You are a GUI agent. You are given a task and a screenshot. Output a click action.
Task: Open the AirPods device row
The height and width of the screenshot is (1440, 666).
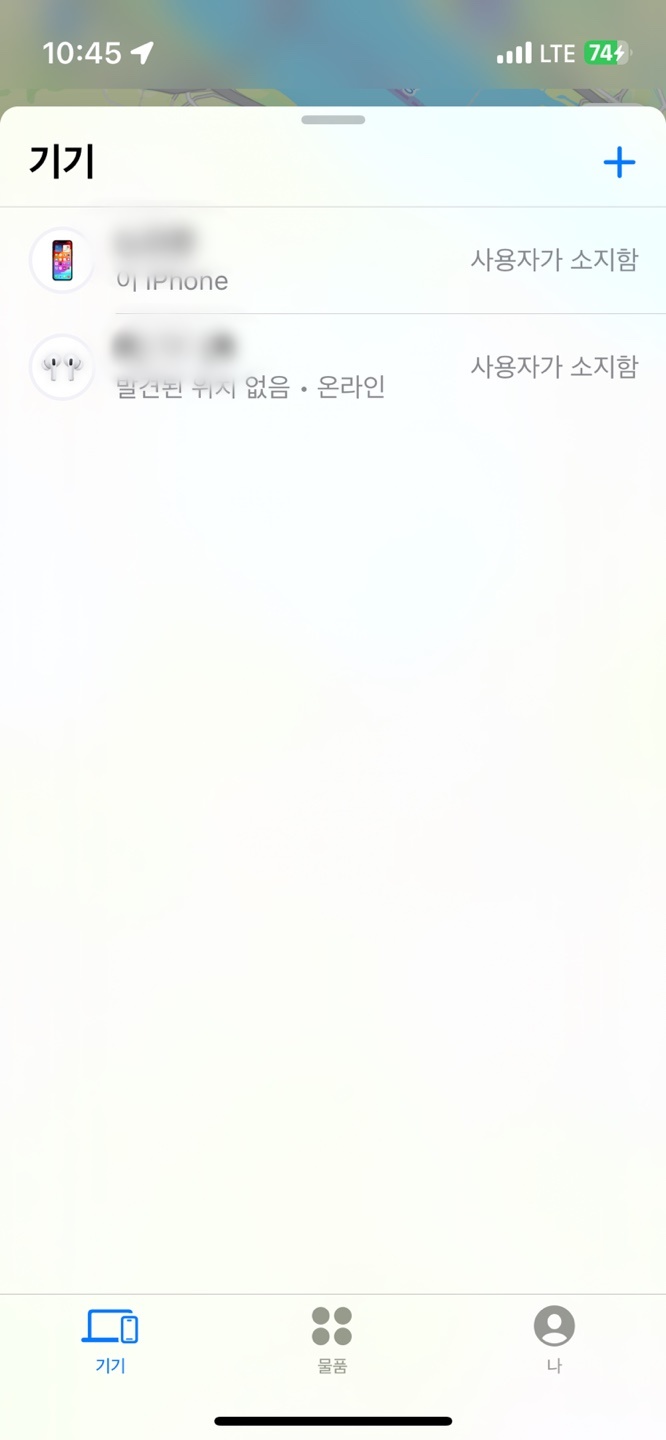(333, 367)
